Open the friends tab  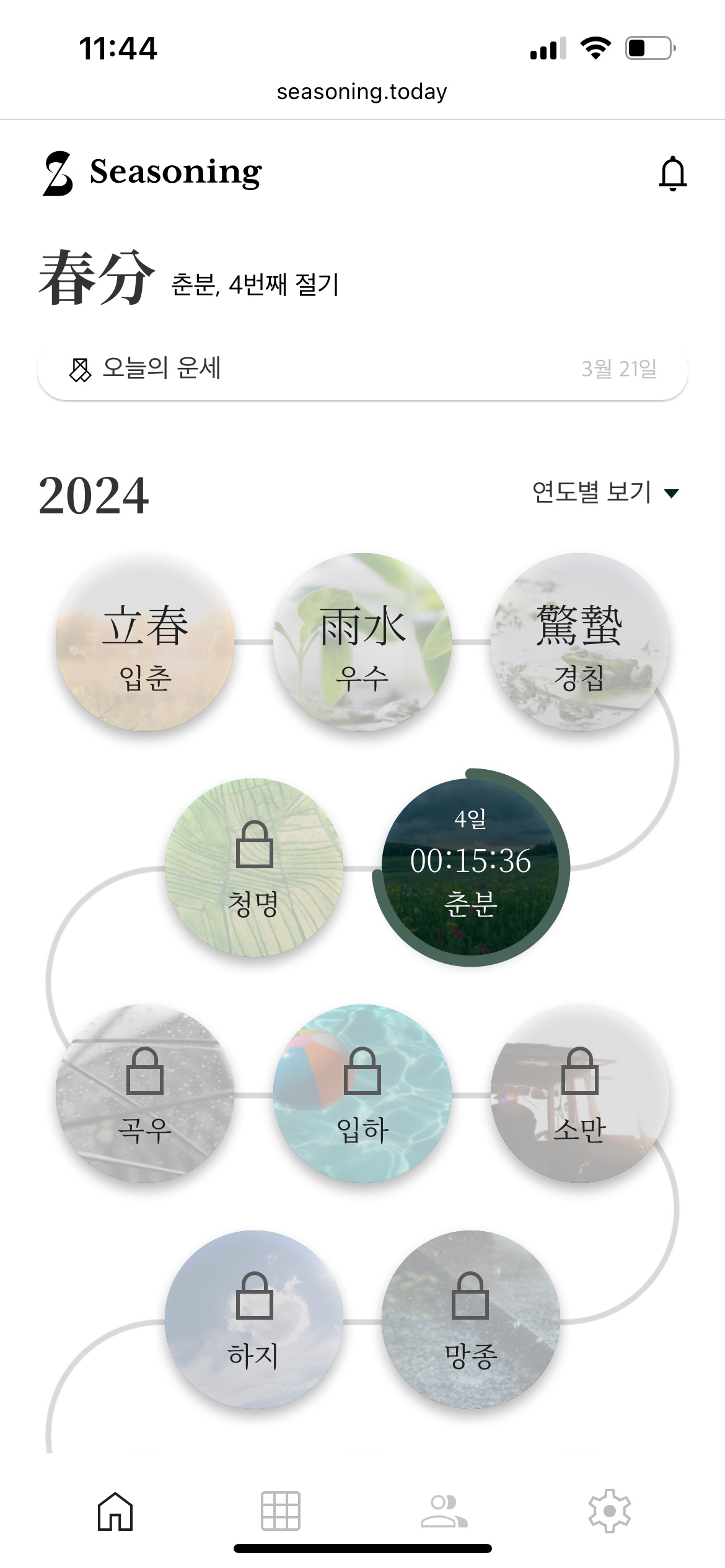coord(444,1512)
